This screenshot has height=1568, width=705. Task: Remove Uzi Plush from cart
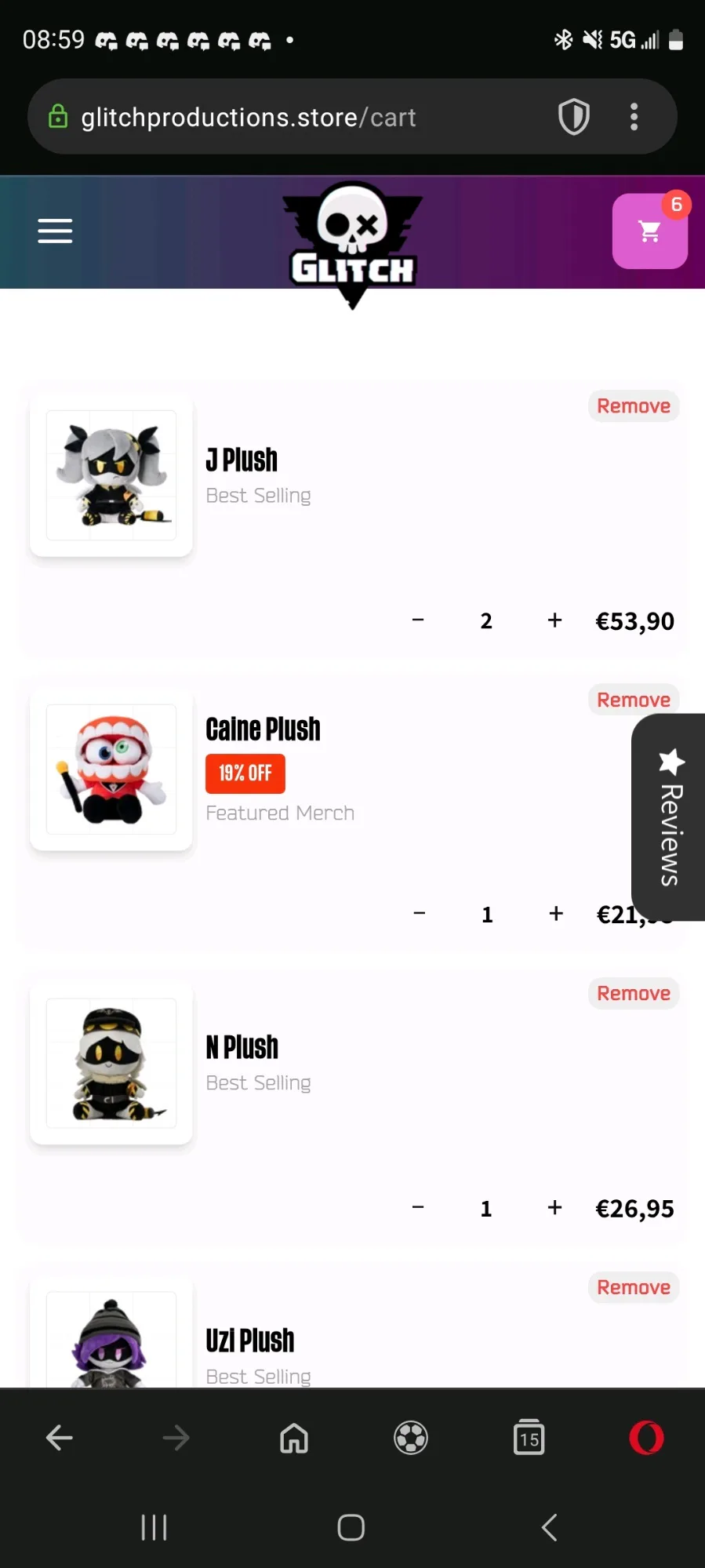click(634, 1287)
